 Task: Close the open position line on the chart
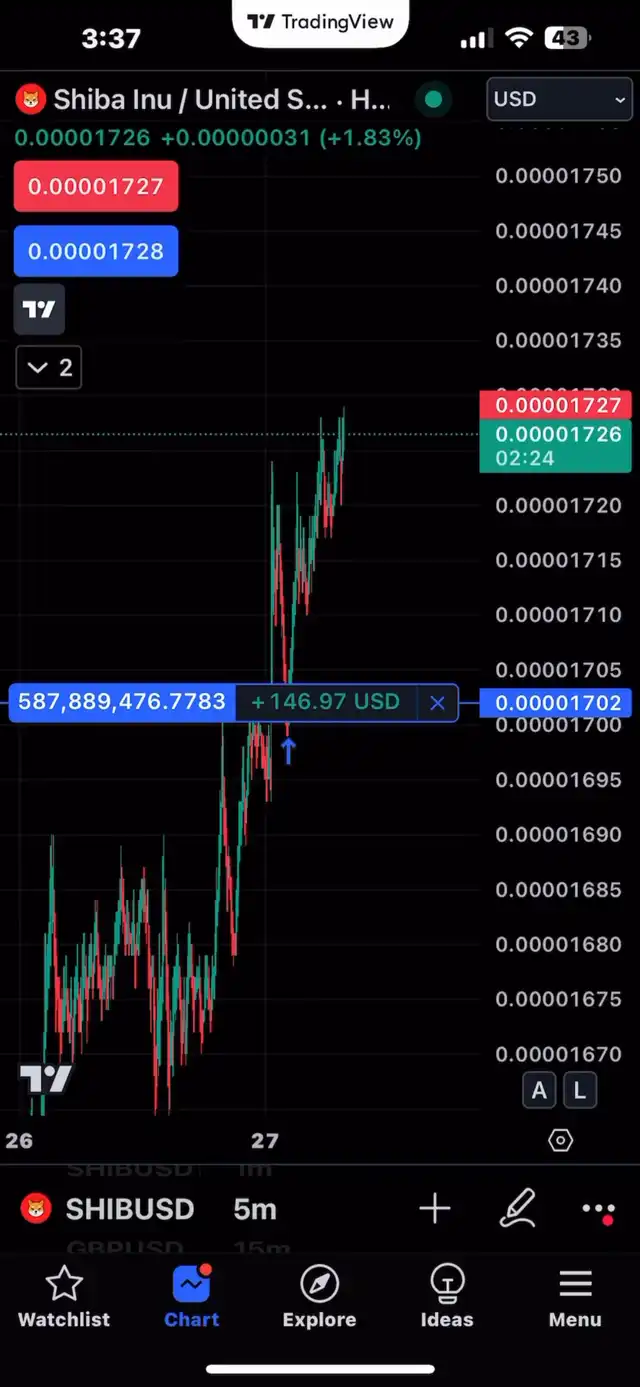437,703
